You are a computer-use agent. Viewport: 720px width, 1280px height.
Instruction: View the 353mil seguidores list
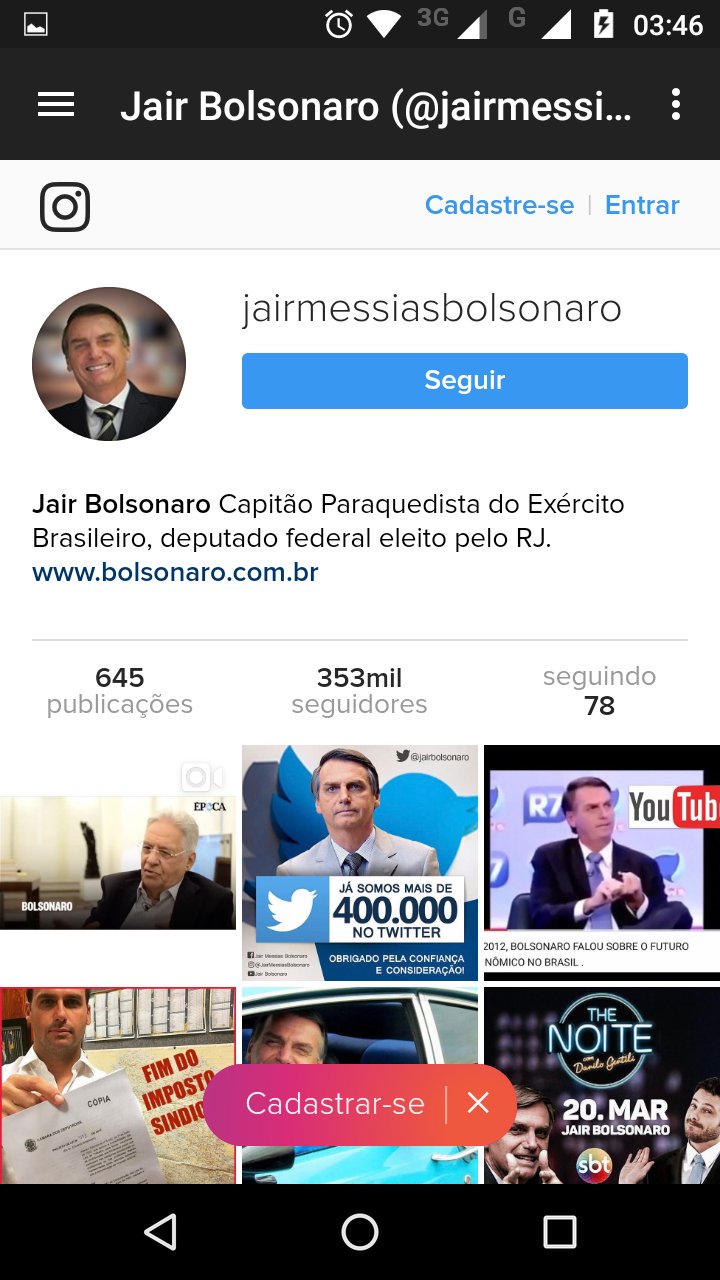[x=359, y=691]
